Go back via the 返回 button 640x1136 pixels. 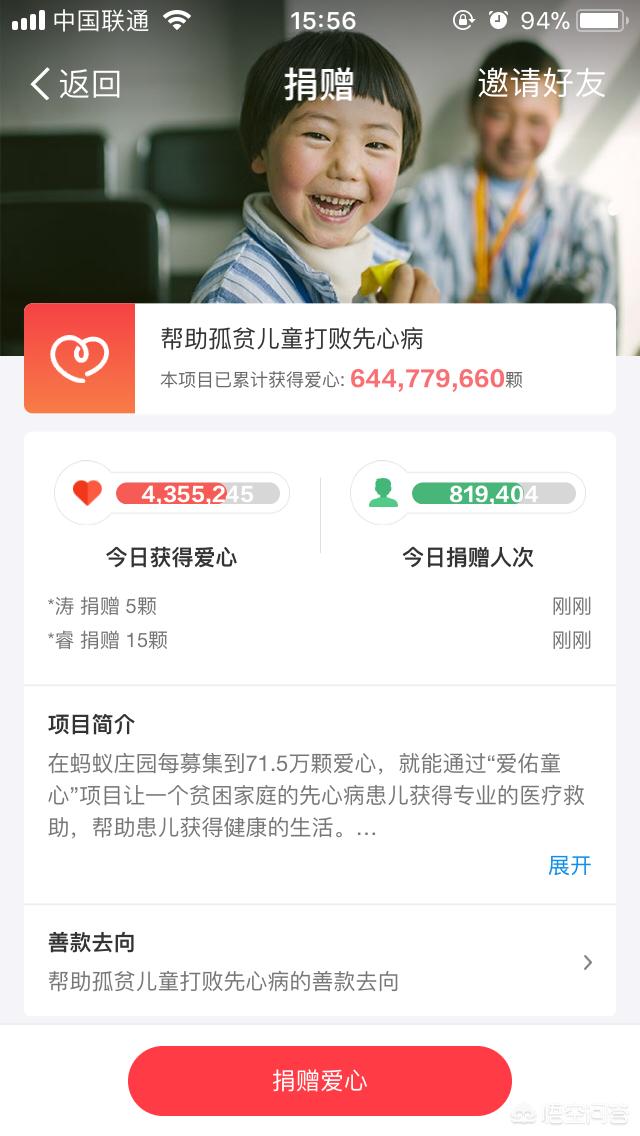[x=75, y=84]
